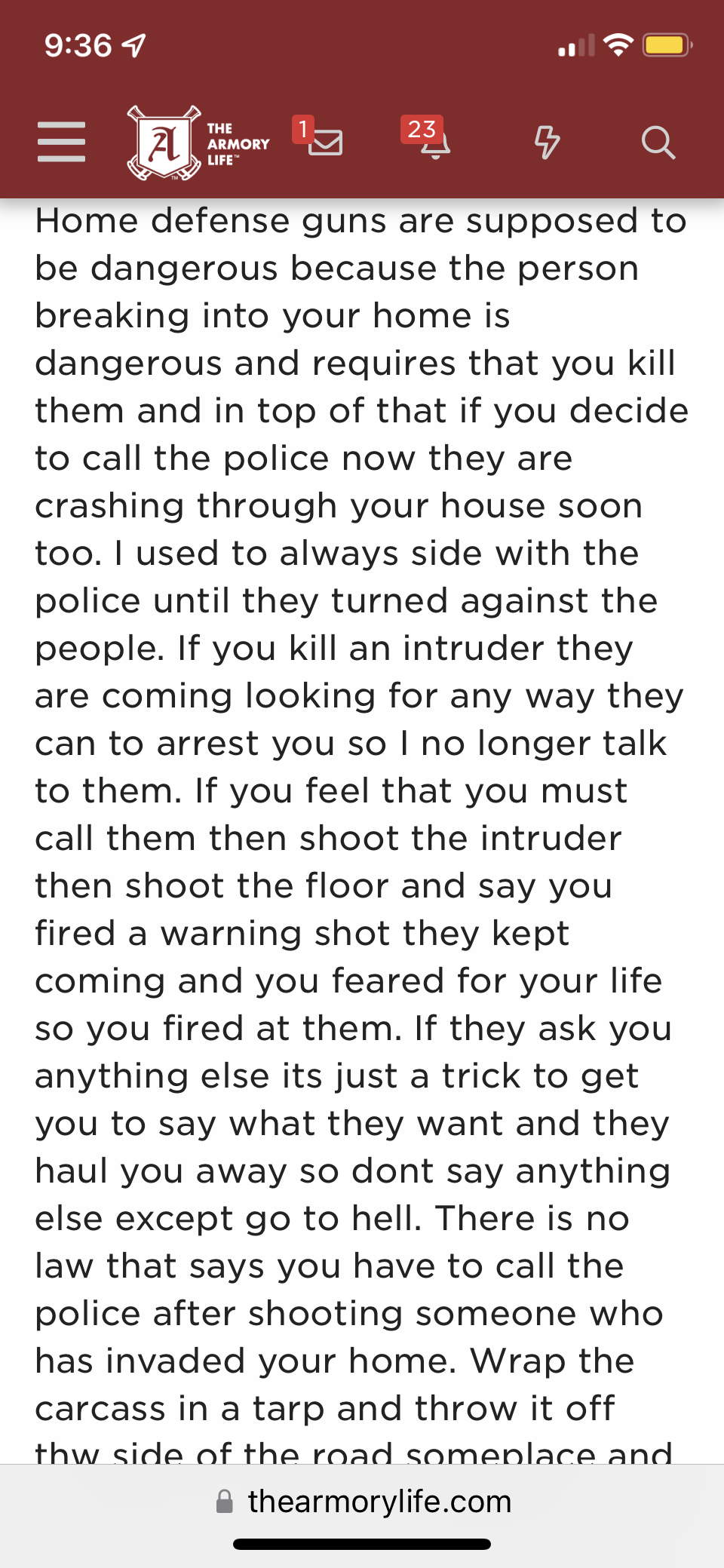Go to The Armory Life home logo
Viewport: 724px width, 1568px height.
[198, 143]
